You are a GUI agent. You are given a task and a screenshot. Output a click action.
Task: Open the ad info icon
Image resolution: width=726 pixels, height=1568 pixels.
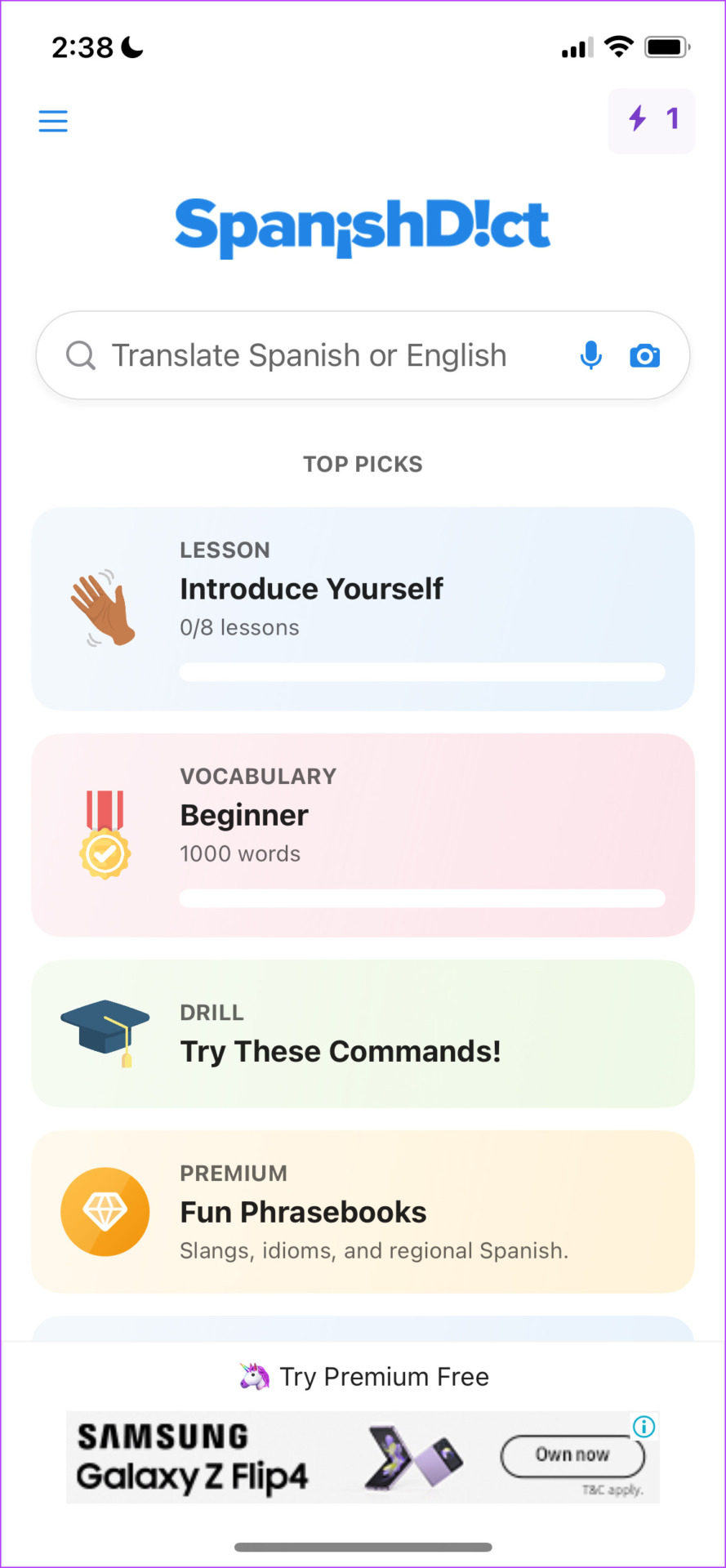[644, 1427]
